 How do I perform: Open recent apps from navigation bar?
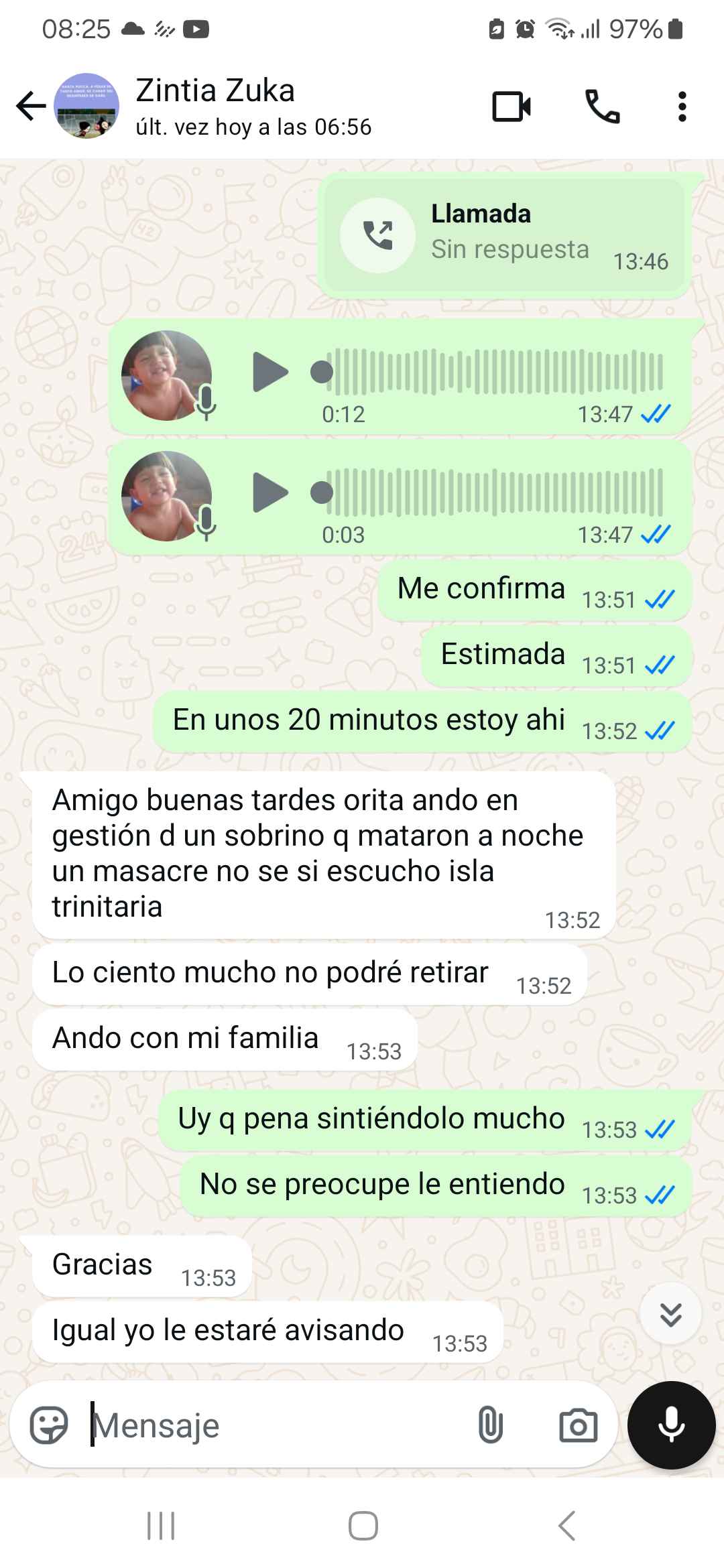point(161,1526)
